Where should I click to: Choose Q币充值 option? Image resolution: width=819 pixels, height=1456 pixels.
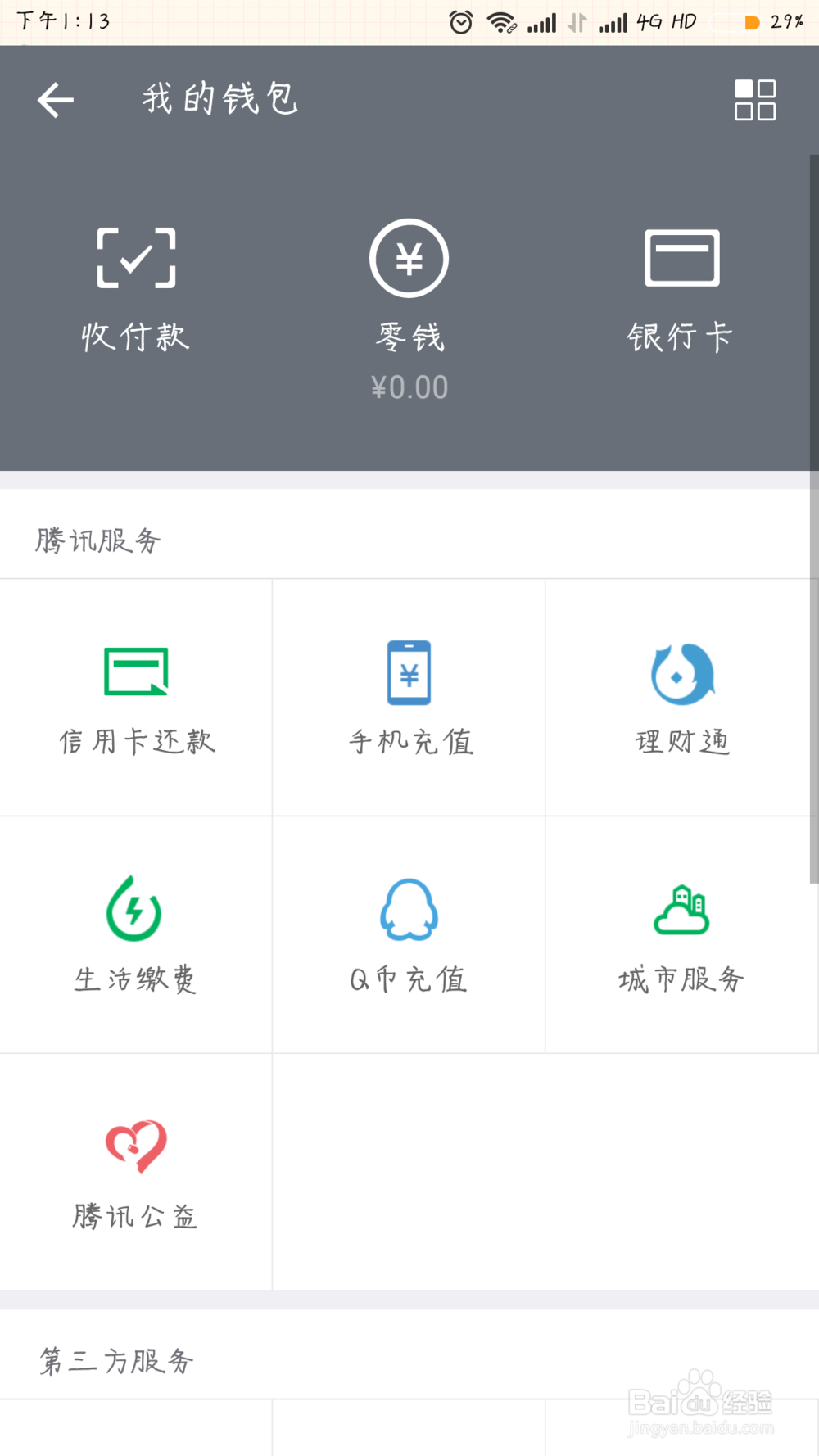click(x=409, y=935)
